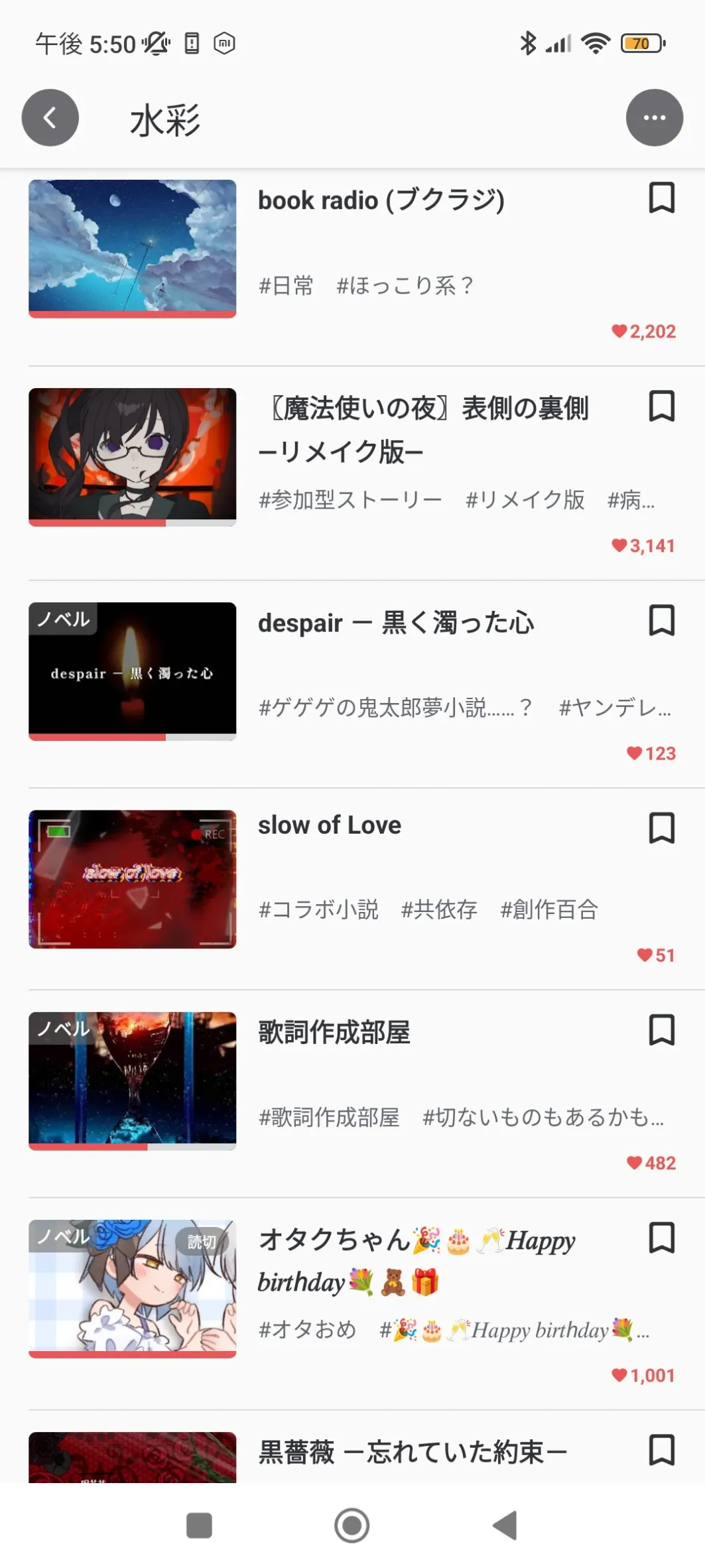Open the book radio (ブクラジ) story
This screenshot has width=705, height=1568.
point(381,200)
